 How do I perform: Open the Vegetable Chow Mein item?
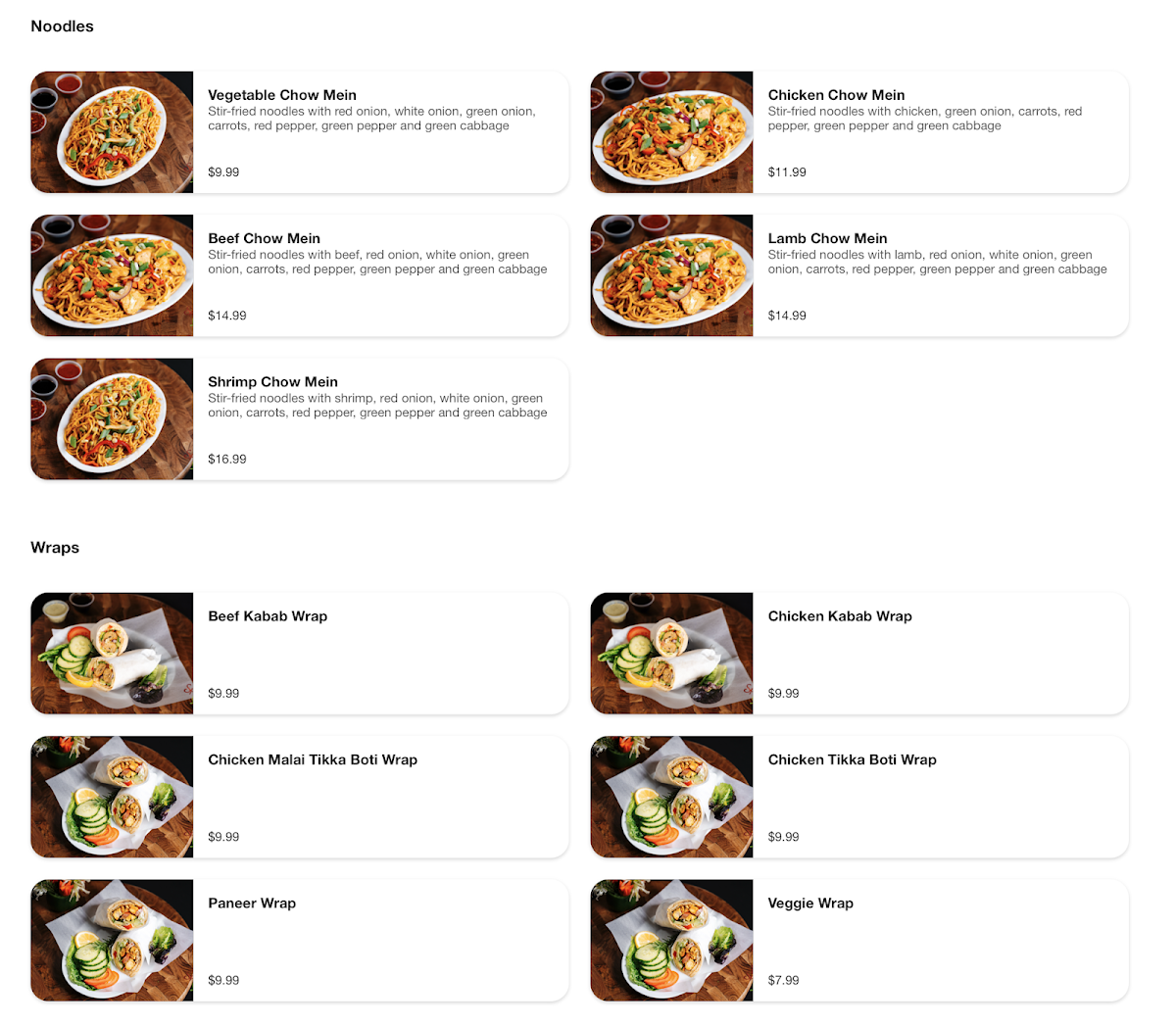(299, 132)
